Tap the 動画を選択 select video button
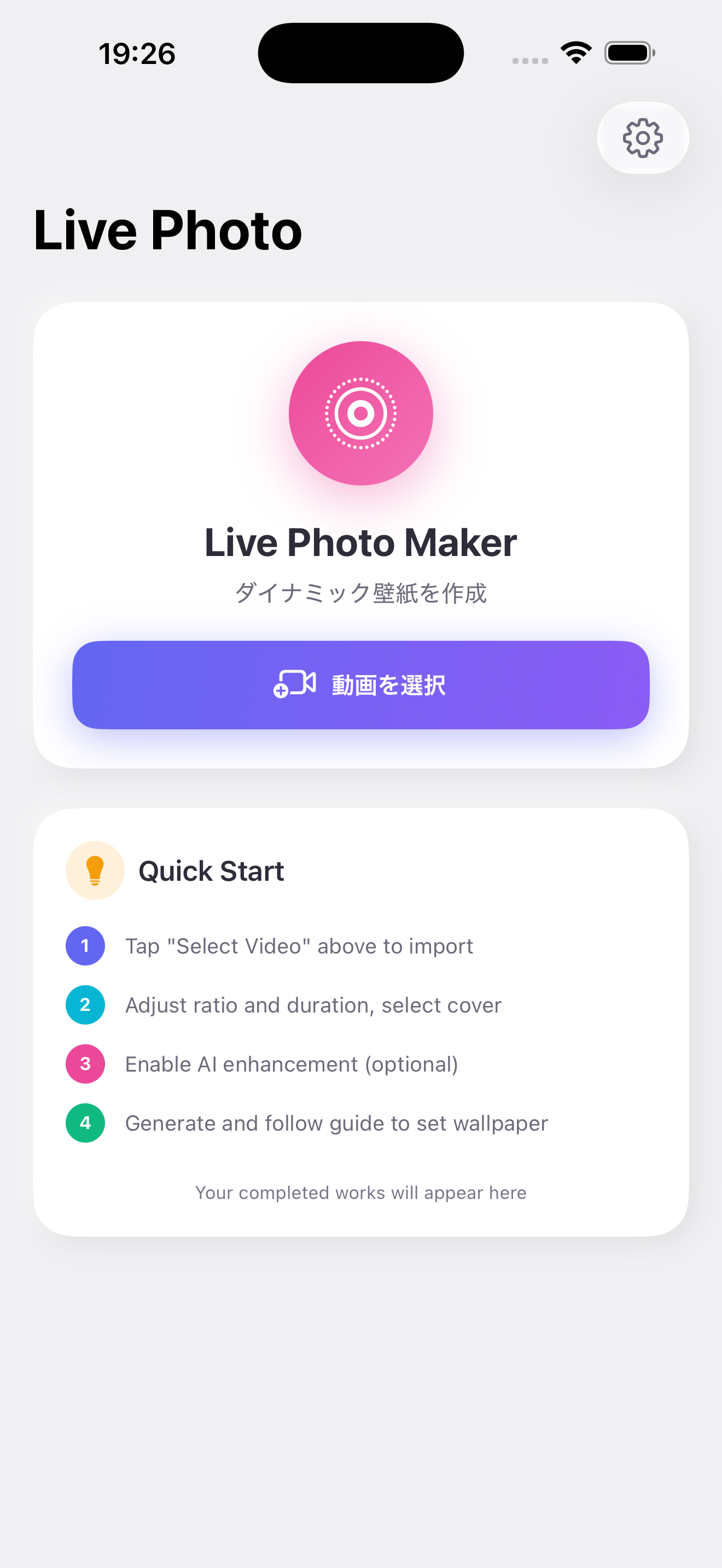The width and height of the screenshot is (722, 1568). pos(360,685)
